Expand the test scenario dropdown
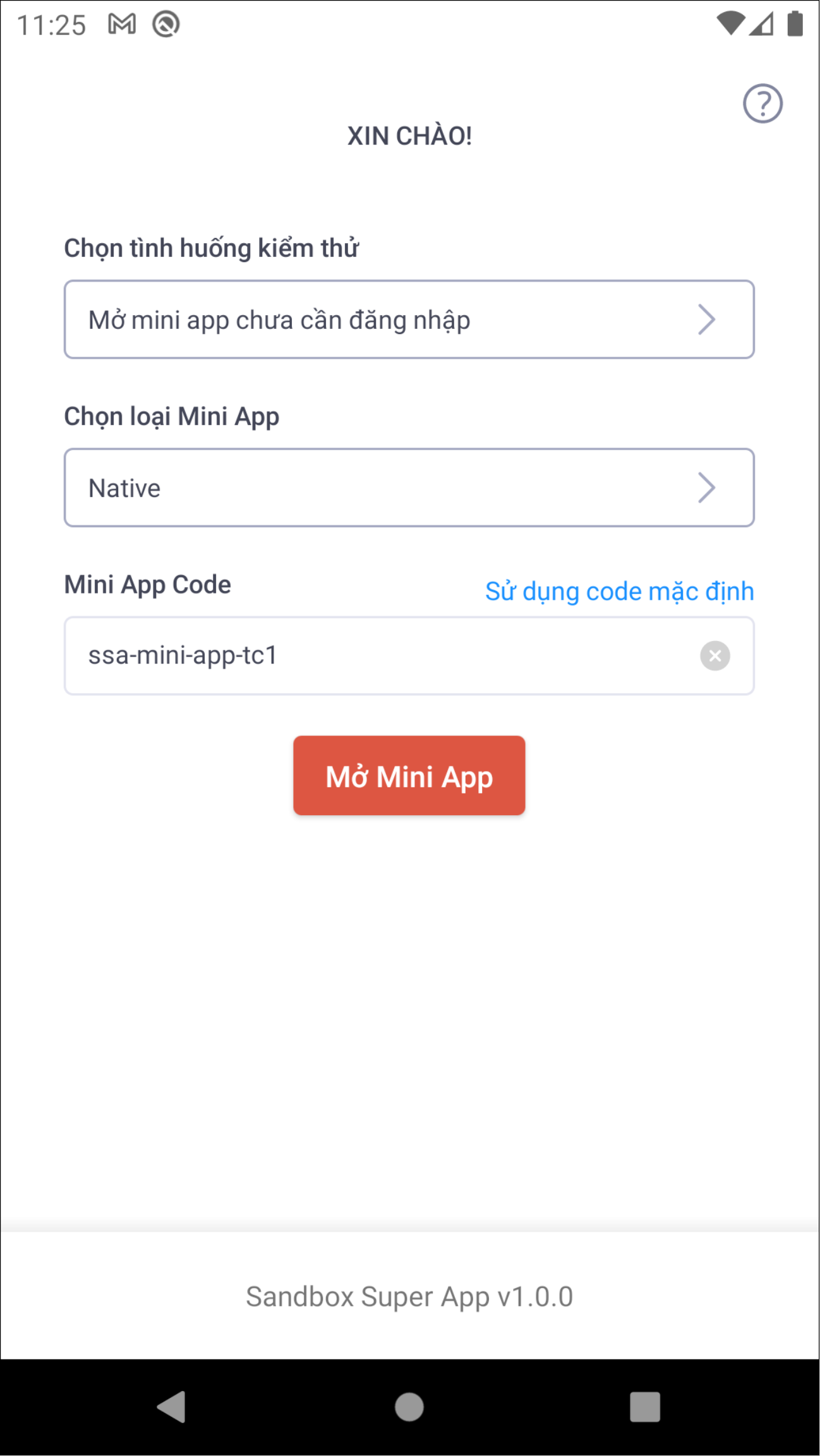Viewport: 820px width, 1456px height. (409, 319)
